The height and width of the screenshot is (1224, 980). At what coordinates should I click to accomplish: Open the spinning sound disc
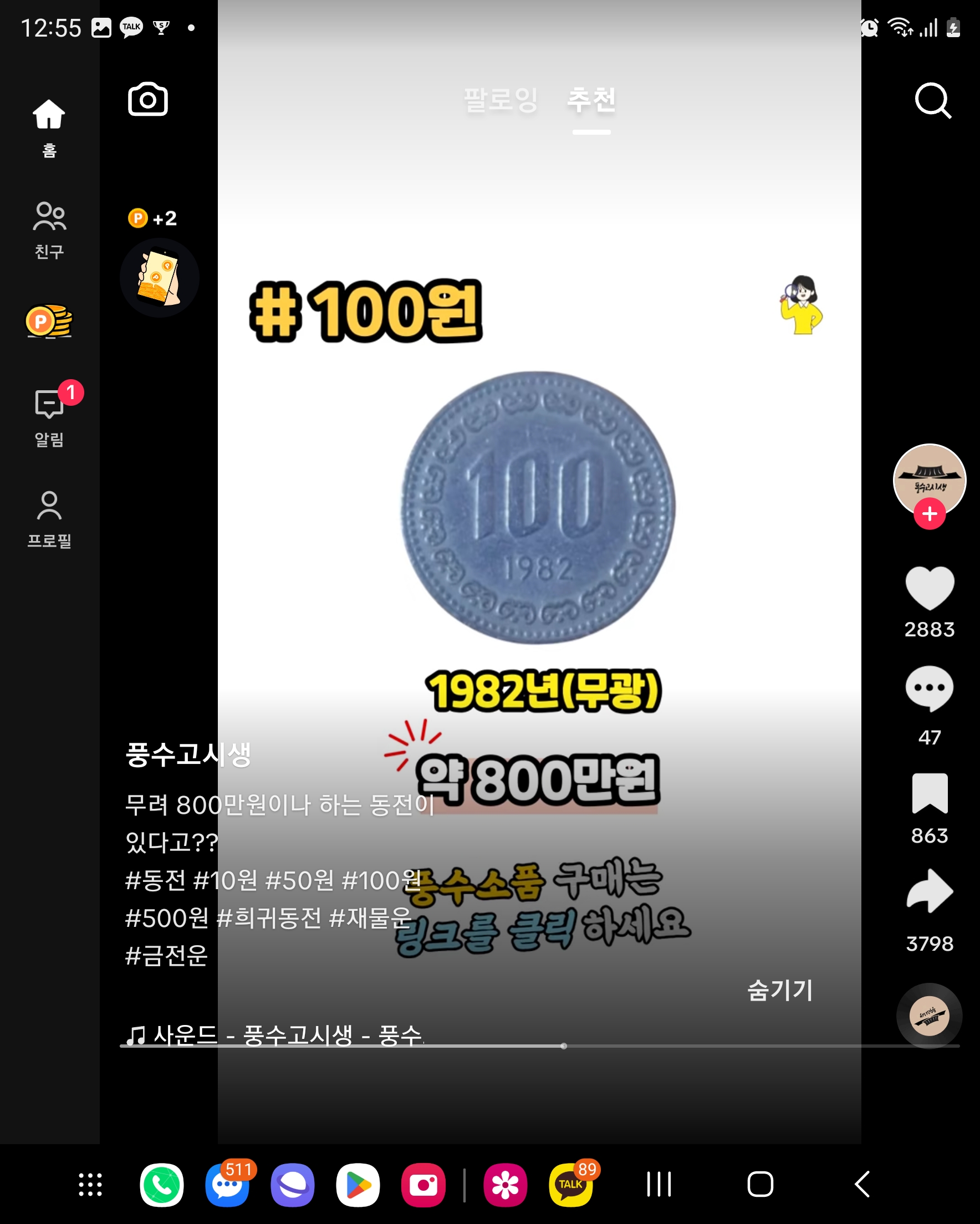pyautogui.click(x=929, y=1016)
